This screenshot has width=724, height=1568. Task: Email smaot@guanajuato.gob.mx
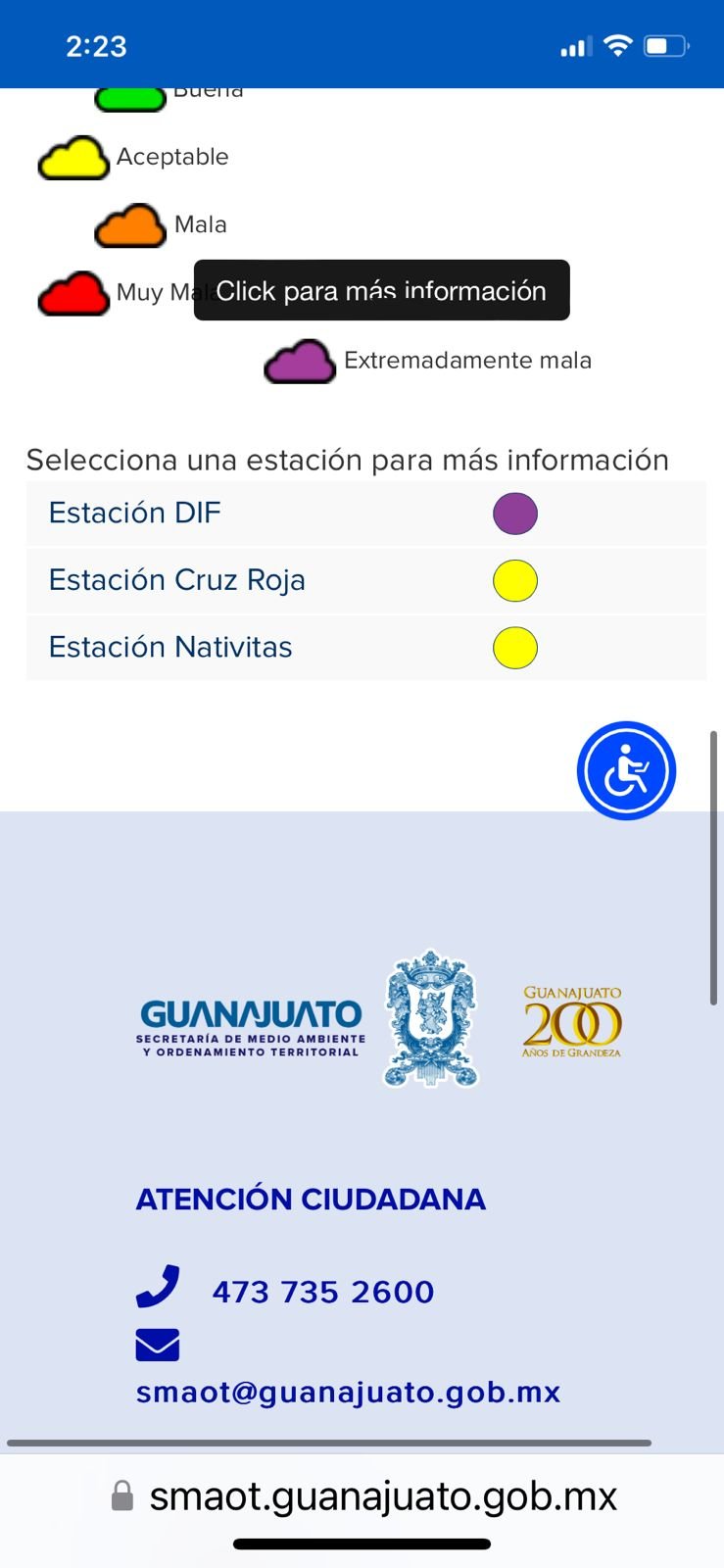pyautogui.click(x=348, y=1392)
